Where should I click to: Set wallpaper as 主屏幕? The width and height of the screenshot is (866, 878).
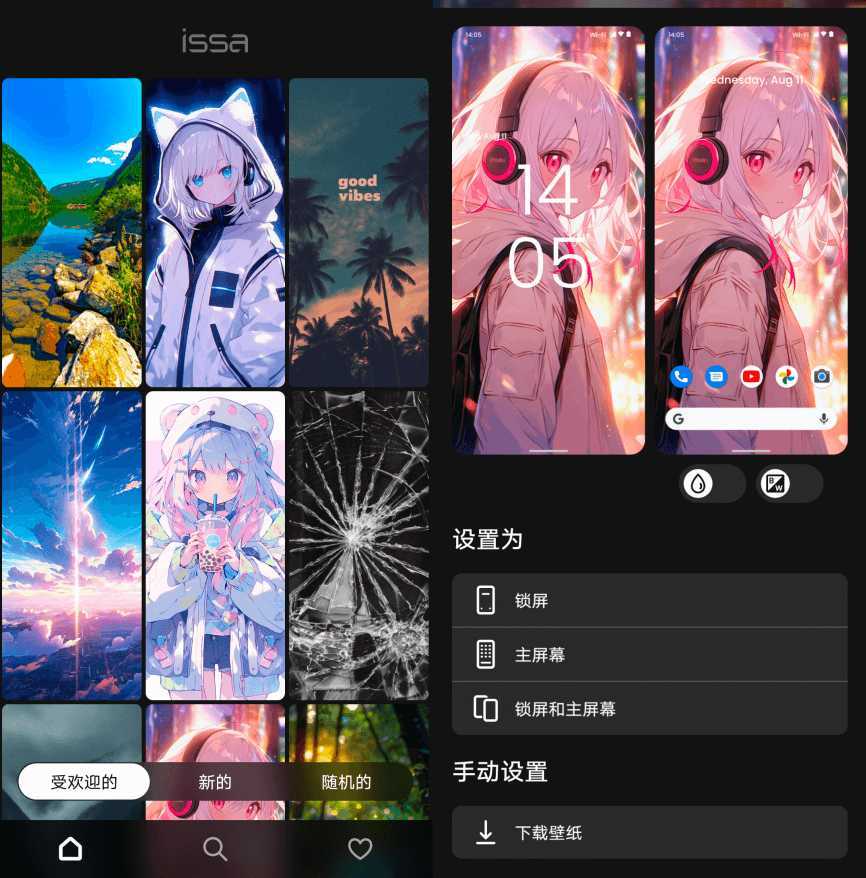[649, 655]
